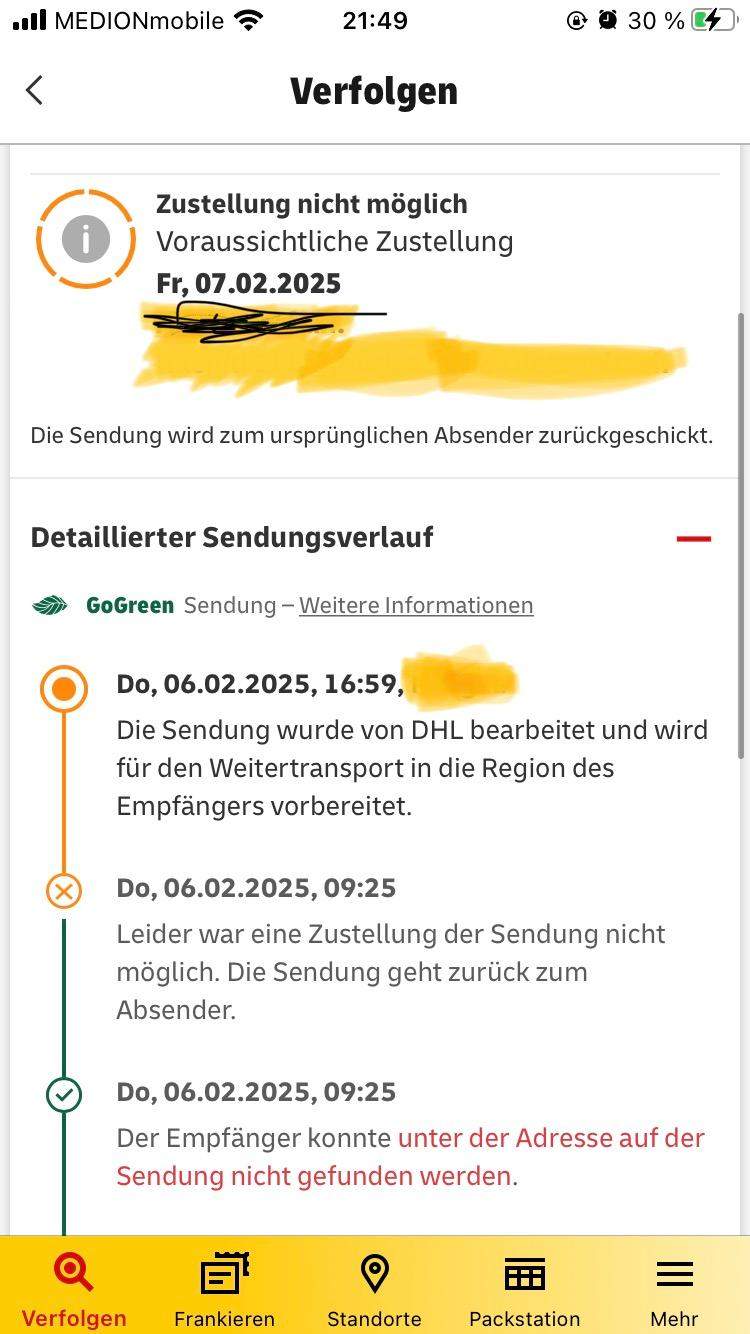750x1334 pixels.
Task: Switch to the Packstation tab
Action: 524,1290
